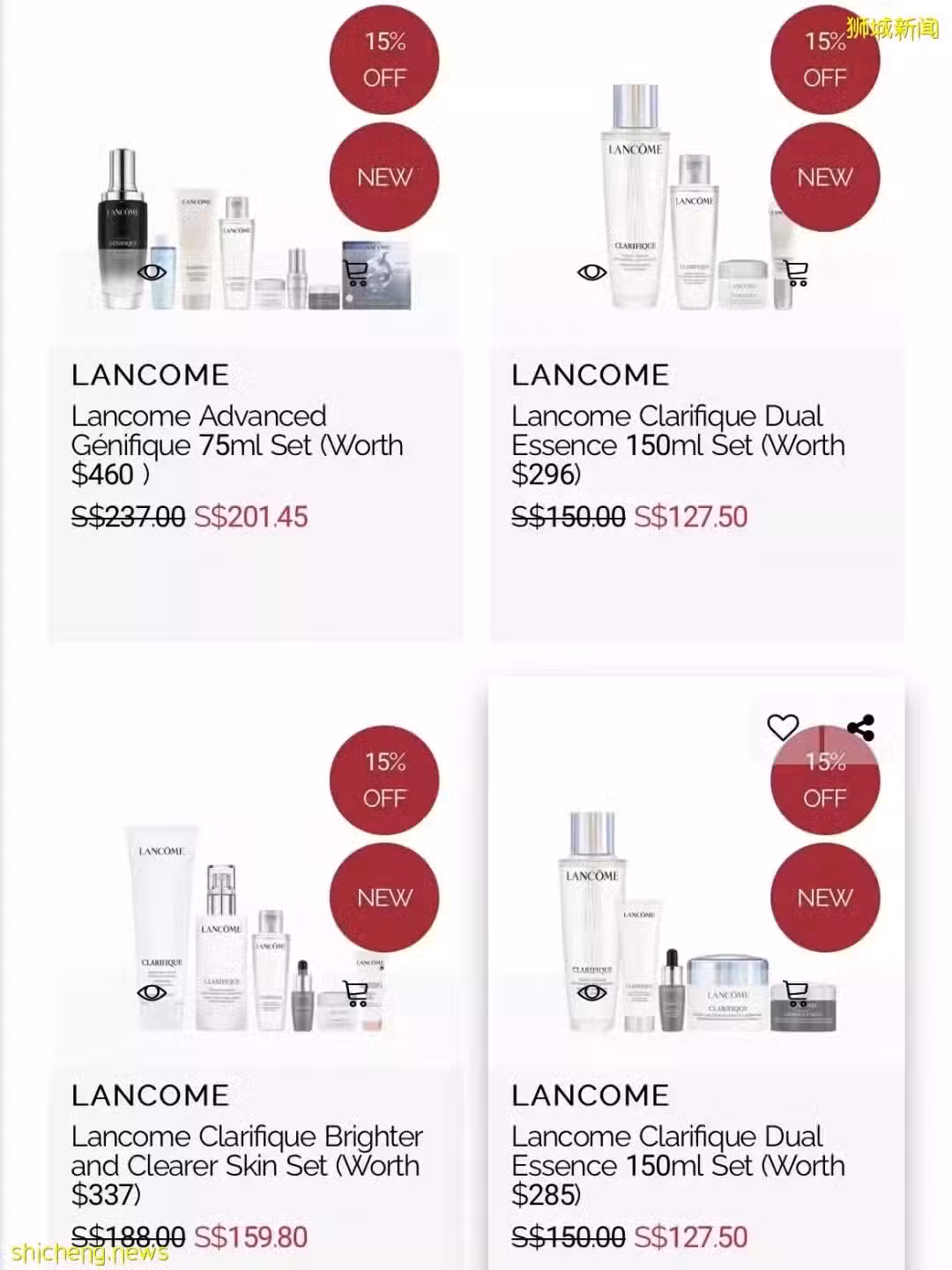
Task: Quick view Clarifique Dual Essence set worth $285
Action: coord(591,993)
